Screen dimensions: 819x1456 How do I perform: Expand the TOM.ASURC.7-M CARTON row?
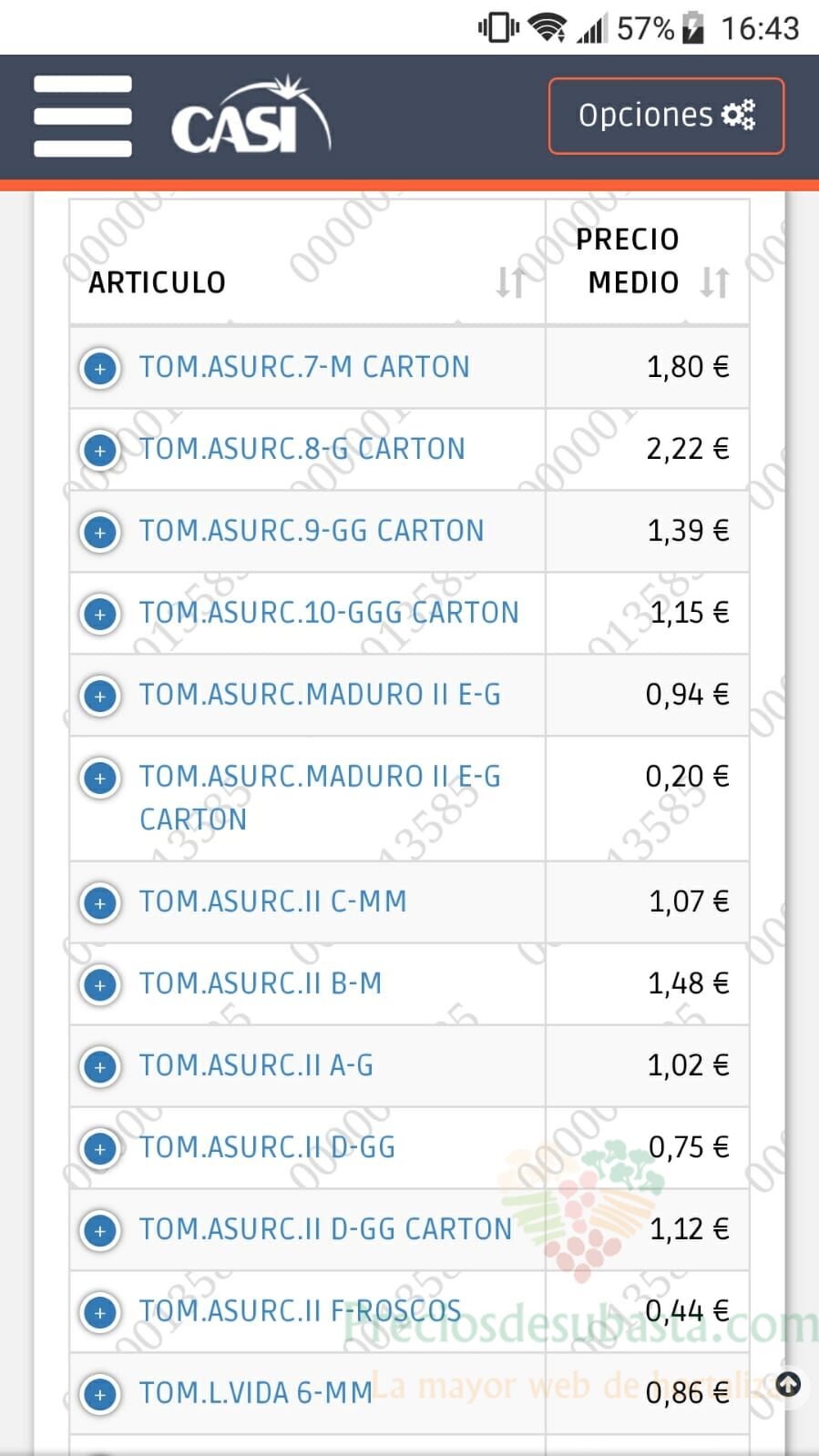(x=100, y=369)
